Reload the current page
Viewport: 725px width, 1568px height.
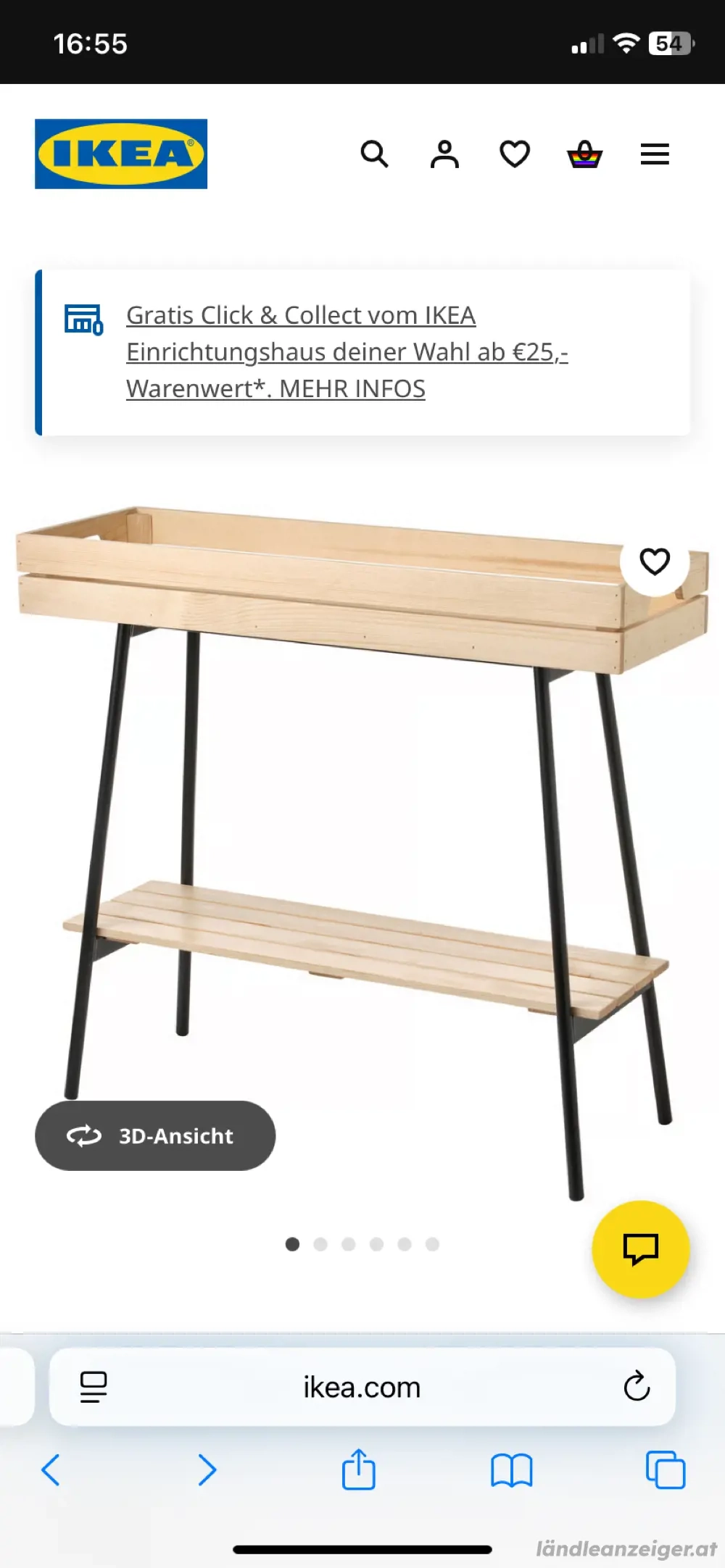[637, 1388]
